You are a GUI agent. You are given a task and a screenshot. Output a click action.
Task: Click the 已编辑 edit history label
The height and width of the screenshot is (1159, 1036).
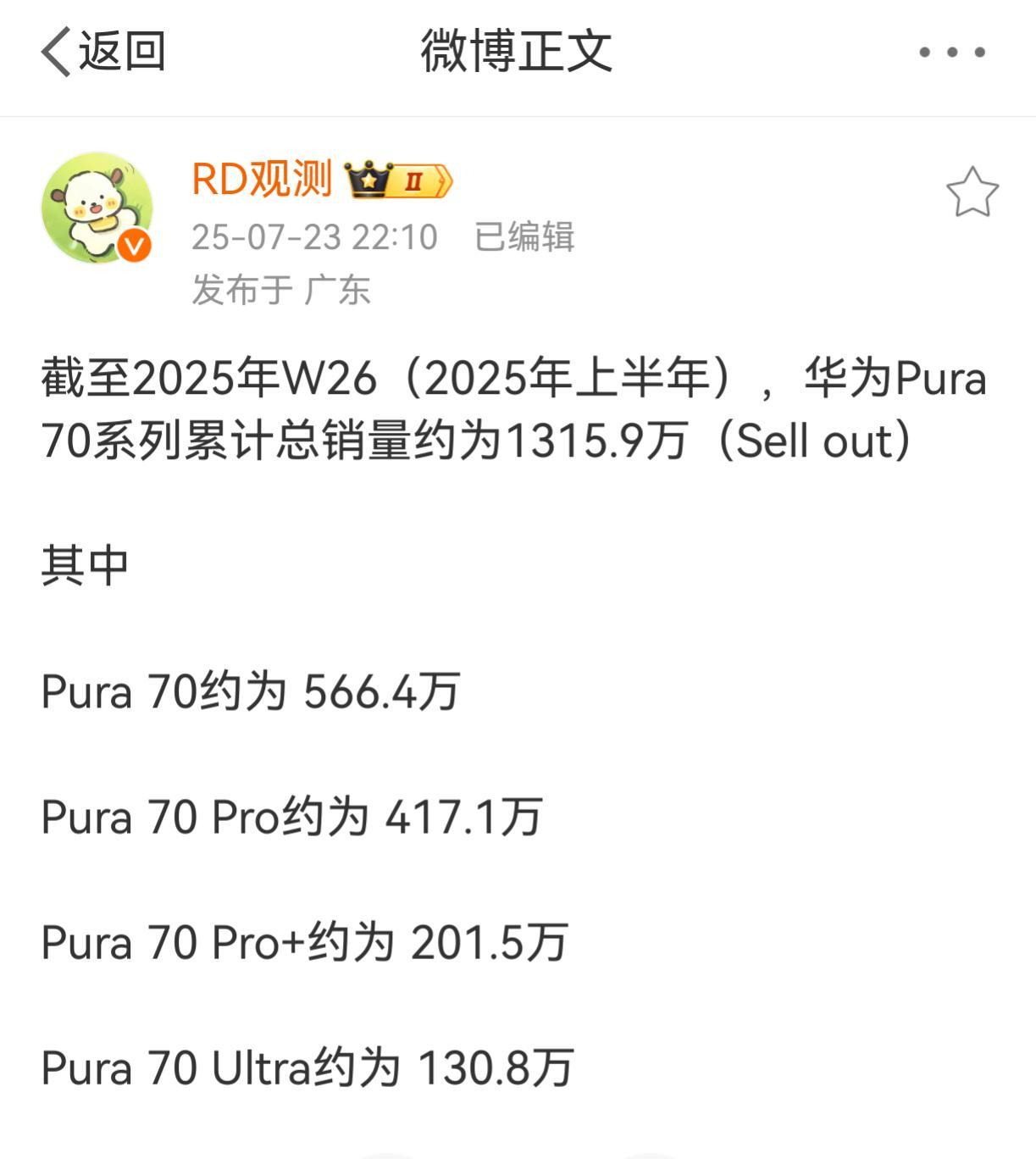526,238
